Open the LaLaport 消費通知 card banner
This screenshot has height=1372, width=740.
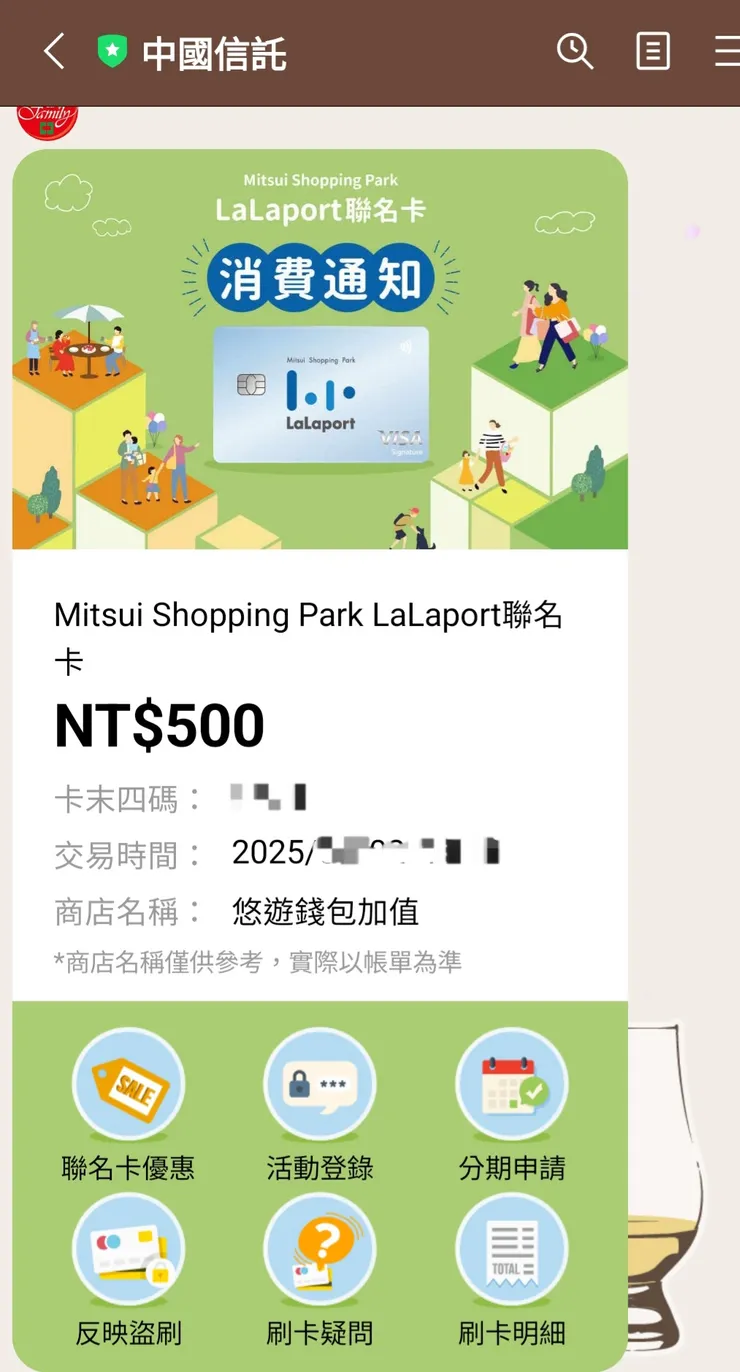click(320, 349)
